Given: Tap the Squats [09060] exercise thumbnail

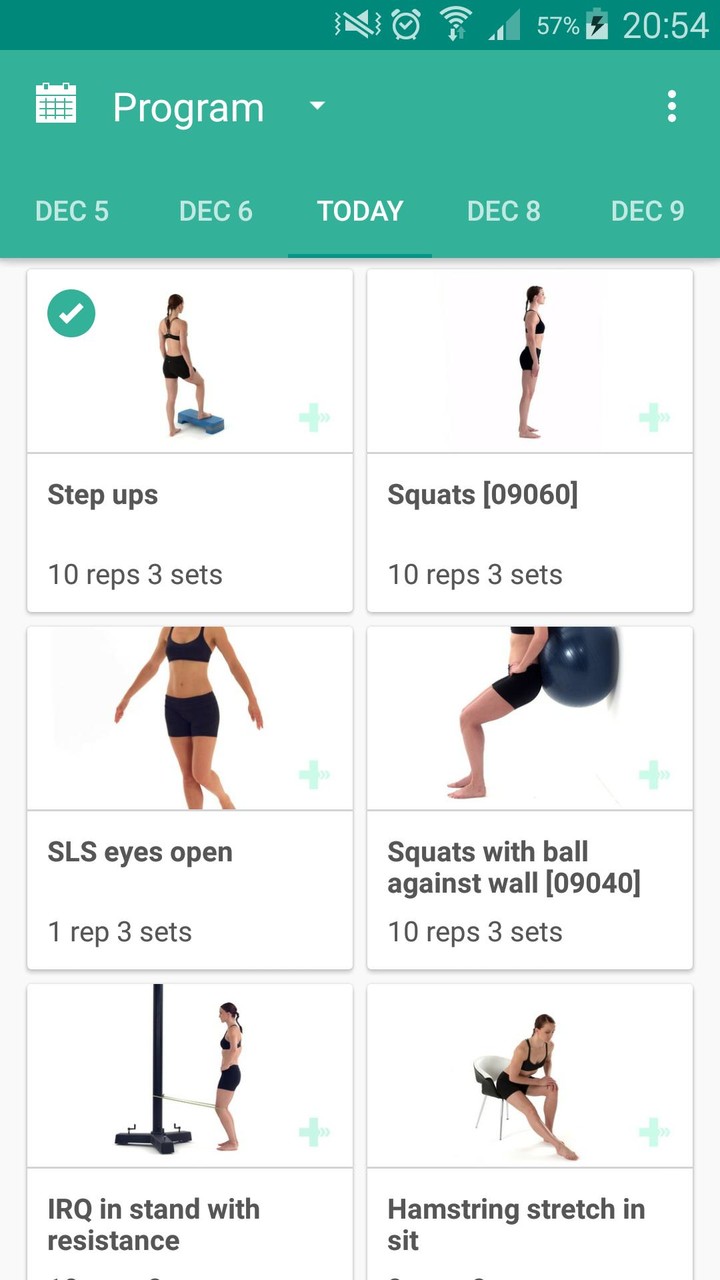Looking at the screenshot, I should point(529,361).
